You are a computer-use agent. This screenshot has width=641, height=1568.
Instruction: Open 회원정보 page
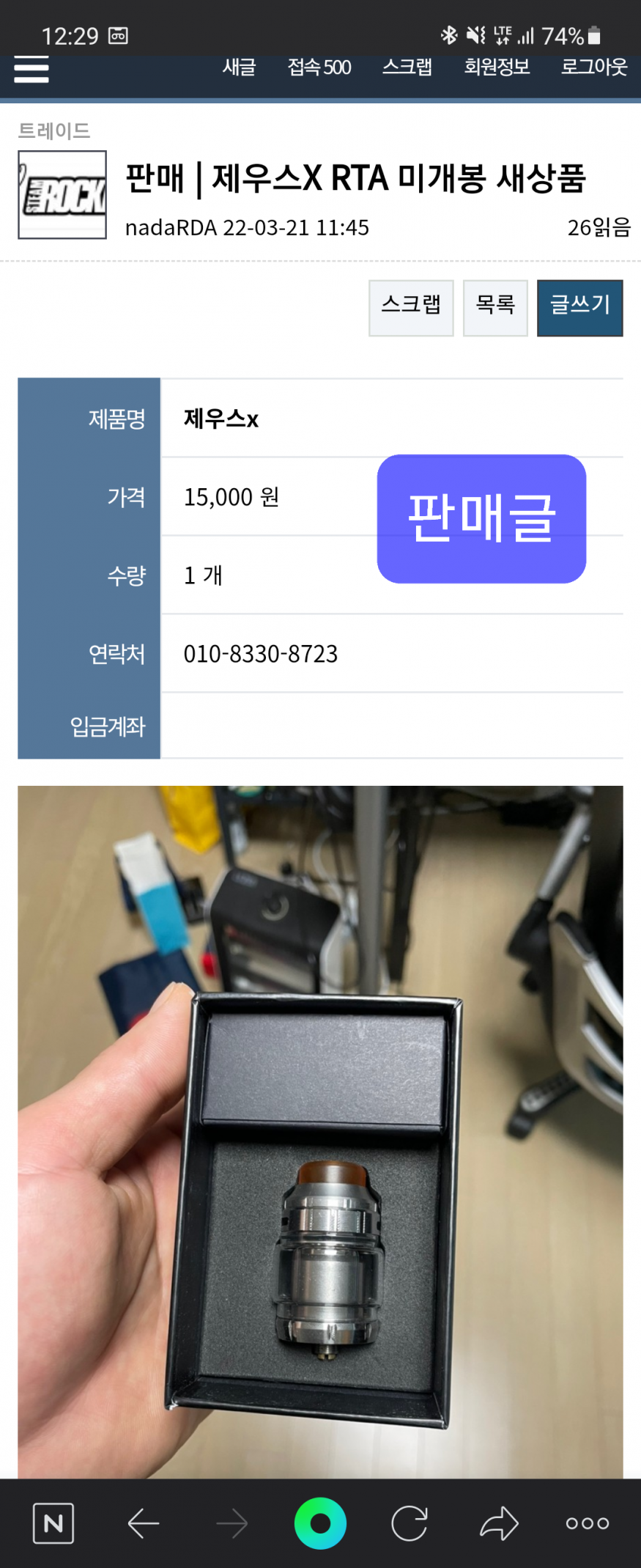click(x=496, y=67)
